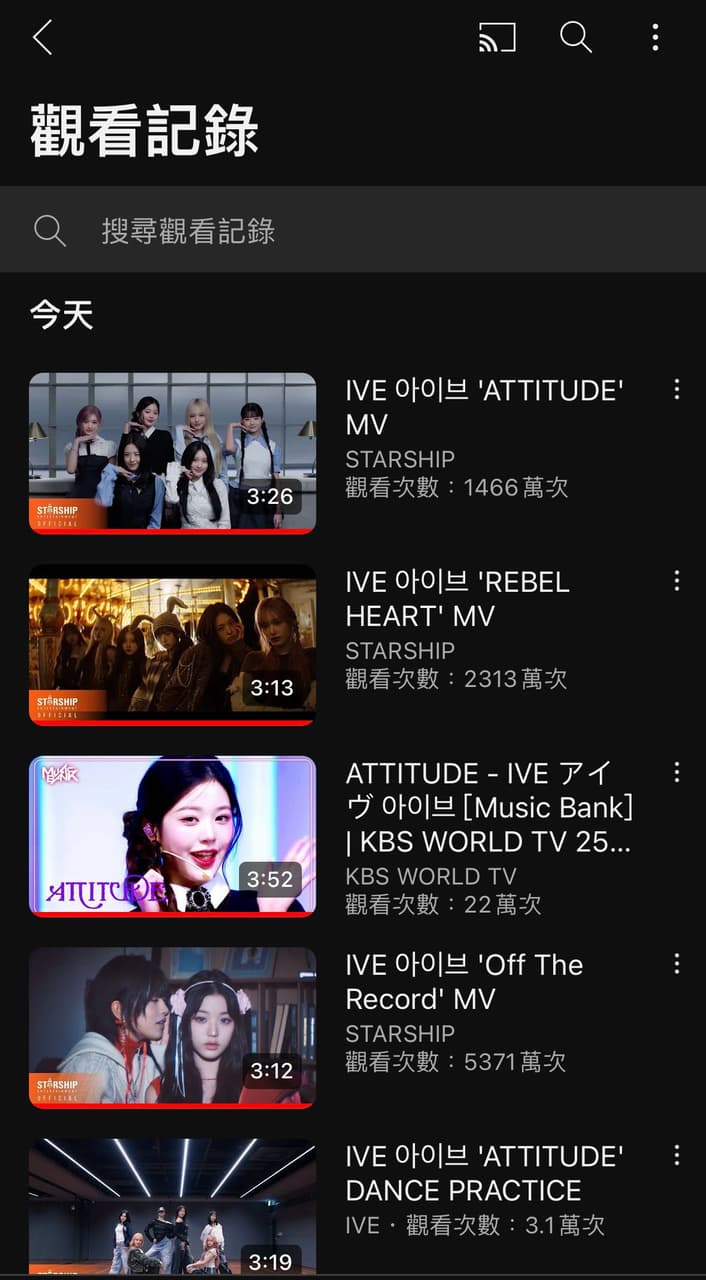Play 'ATTITUDE' DANCE PRACTICE video

pos(172,1209)
